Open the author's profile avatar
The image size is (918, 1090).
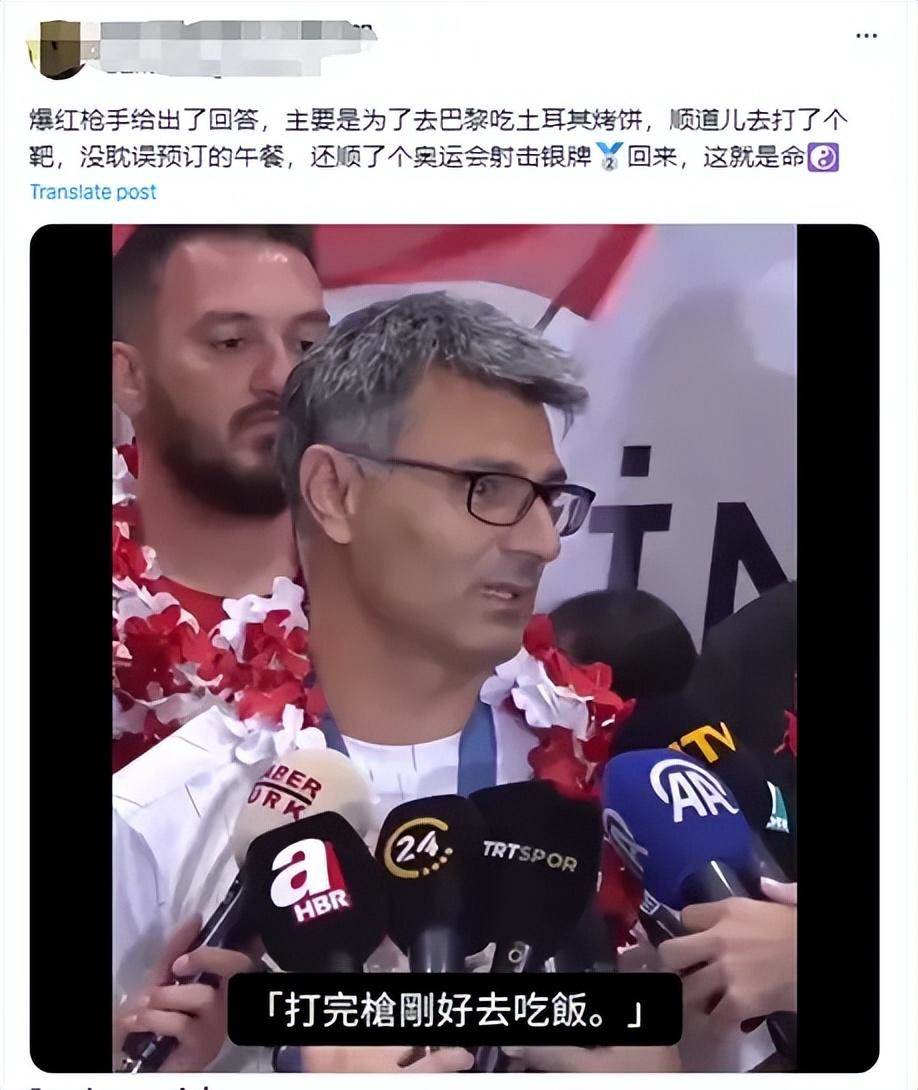coord(58,48)
